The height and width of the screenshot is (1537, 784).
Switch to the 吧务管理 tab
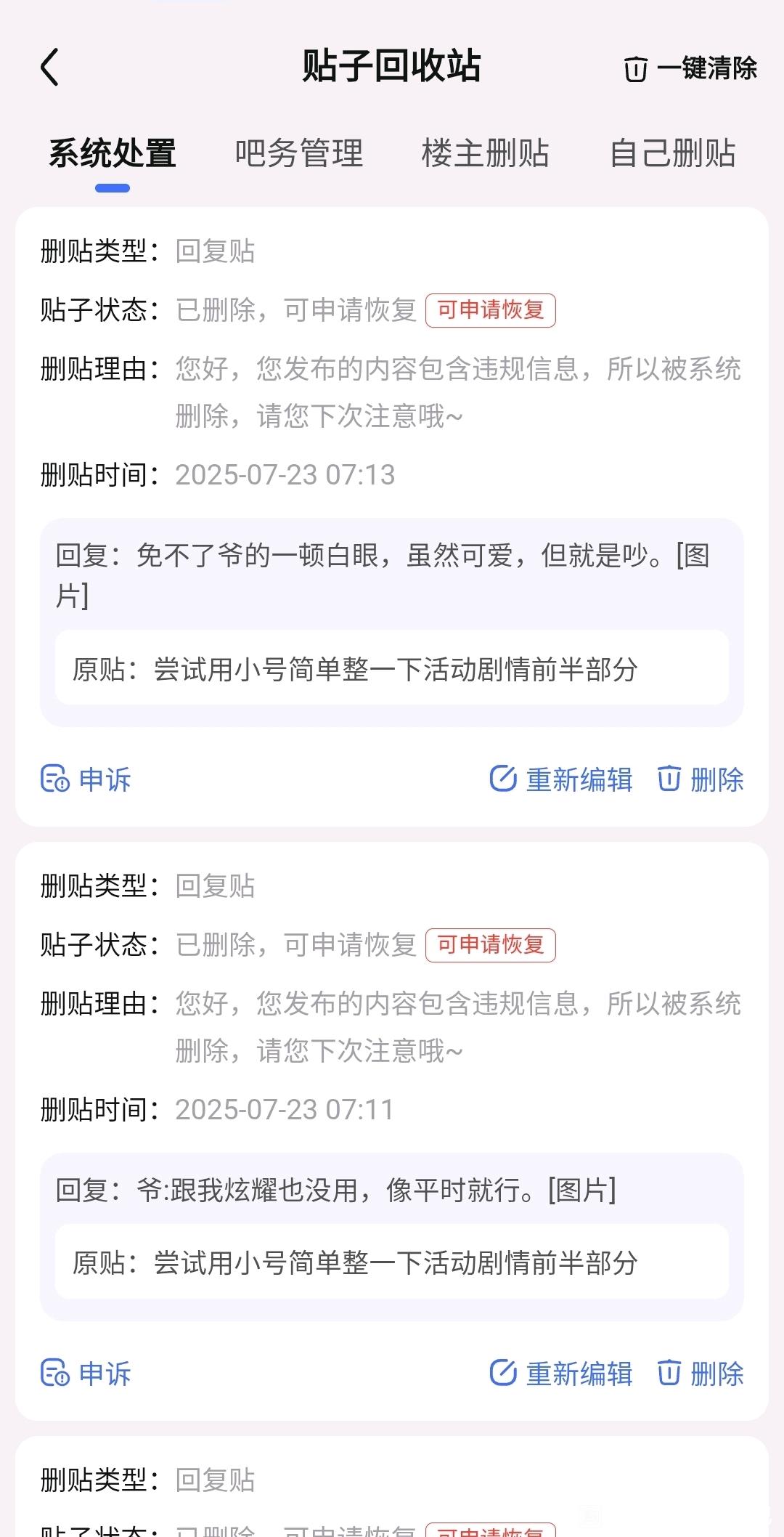pos(298,153)
